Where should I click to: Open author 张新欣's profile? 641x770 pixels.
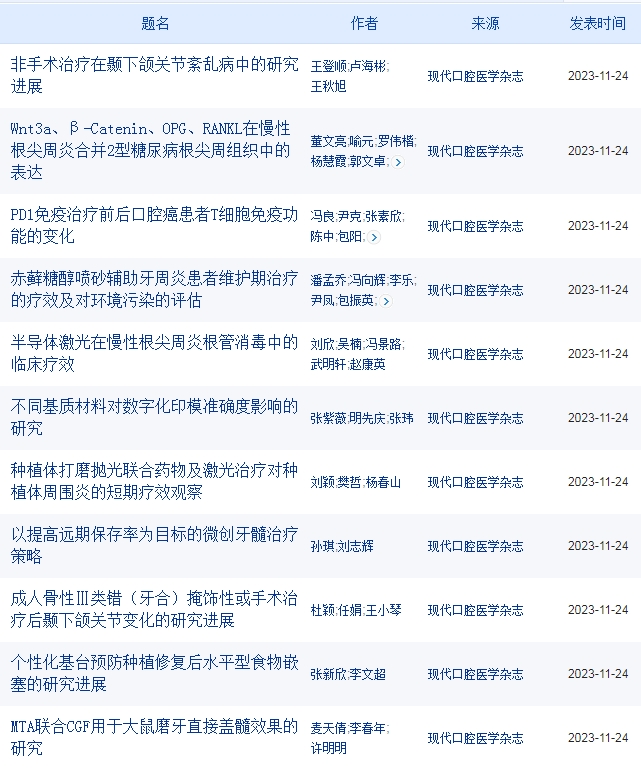click(328, 675)
